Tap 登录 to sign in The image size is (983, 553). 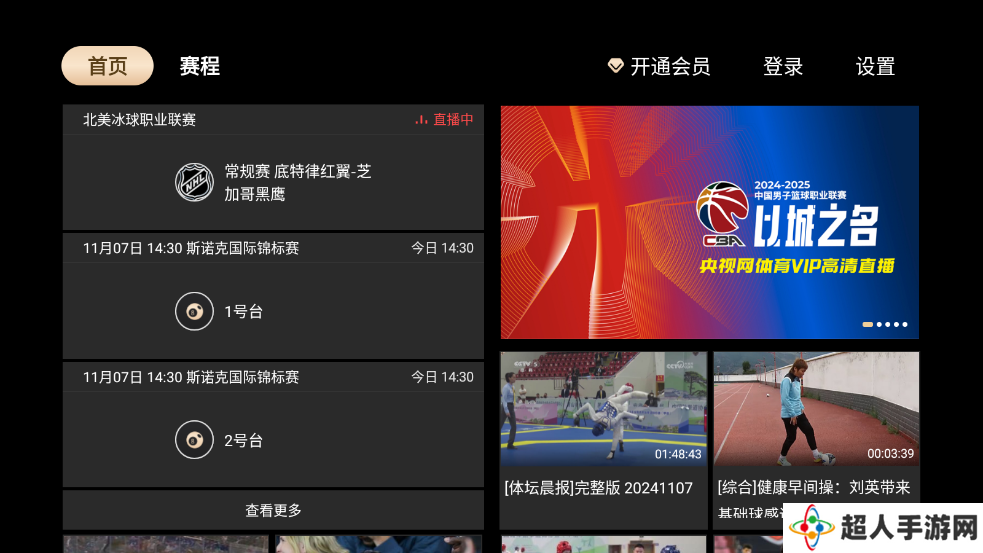click(x=783, y=66)
